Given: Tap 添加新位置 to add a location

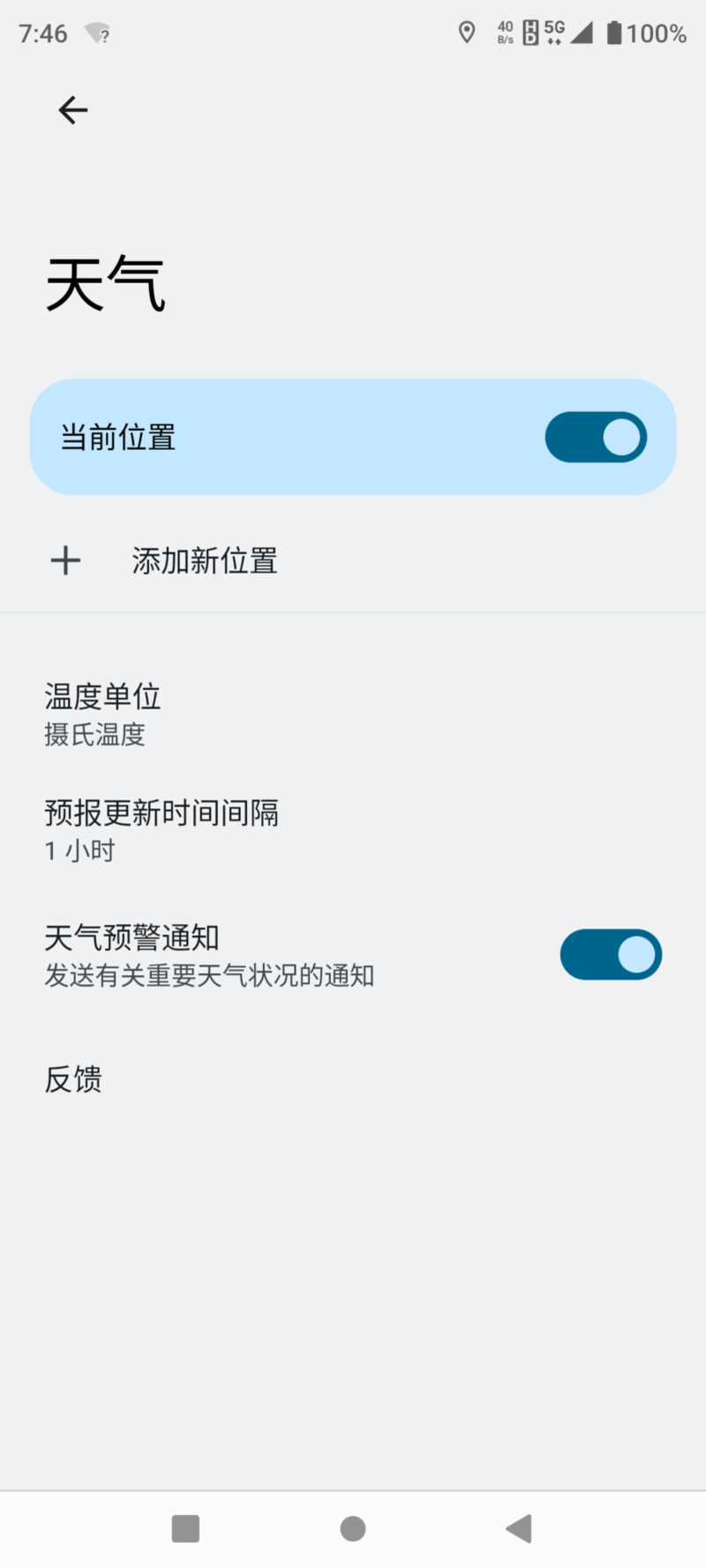Looking at the screenshot, I should point(204,561).
